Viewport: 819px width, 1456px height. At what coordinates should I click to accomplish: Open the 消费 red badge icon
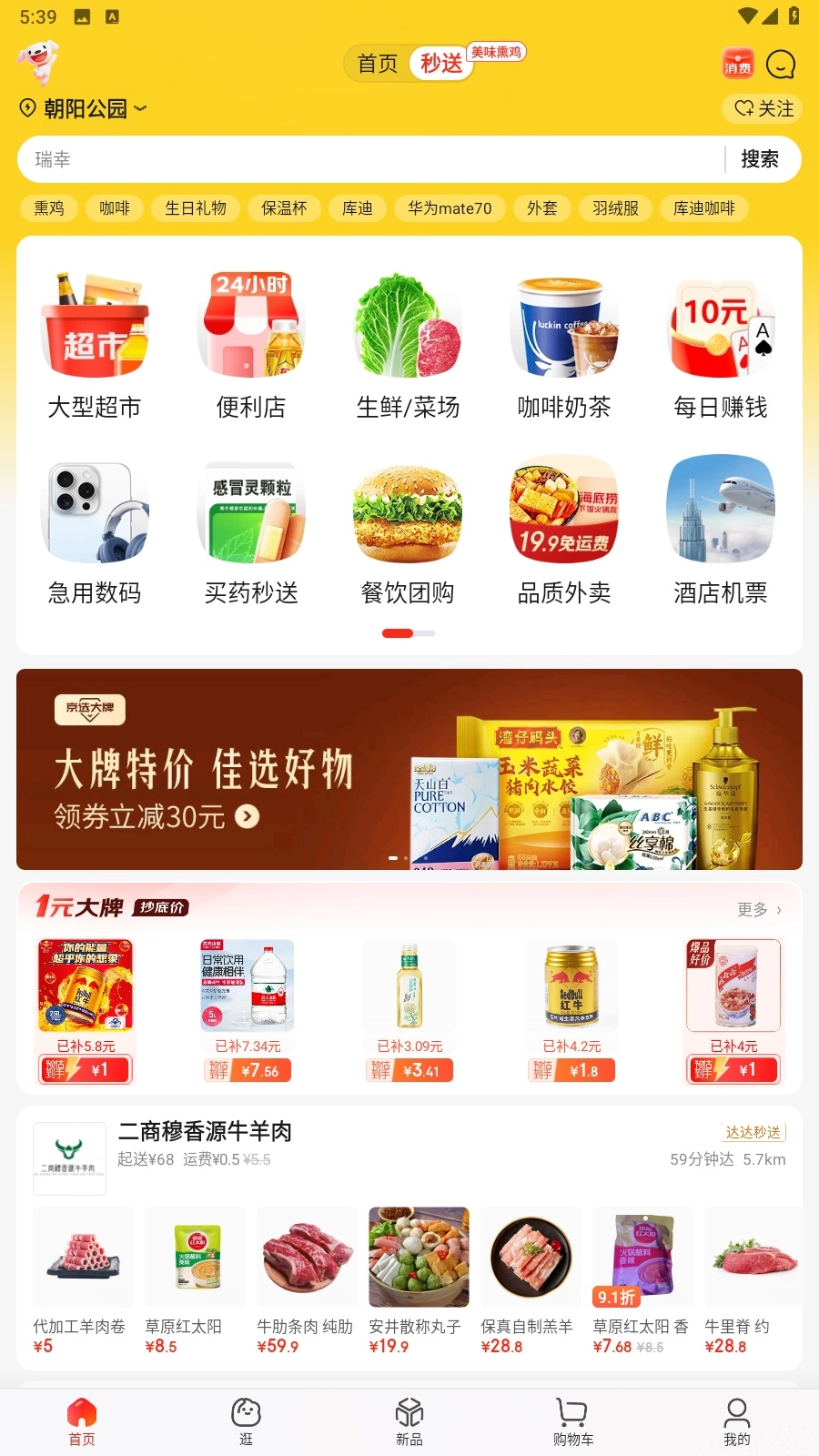point(736,64)
